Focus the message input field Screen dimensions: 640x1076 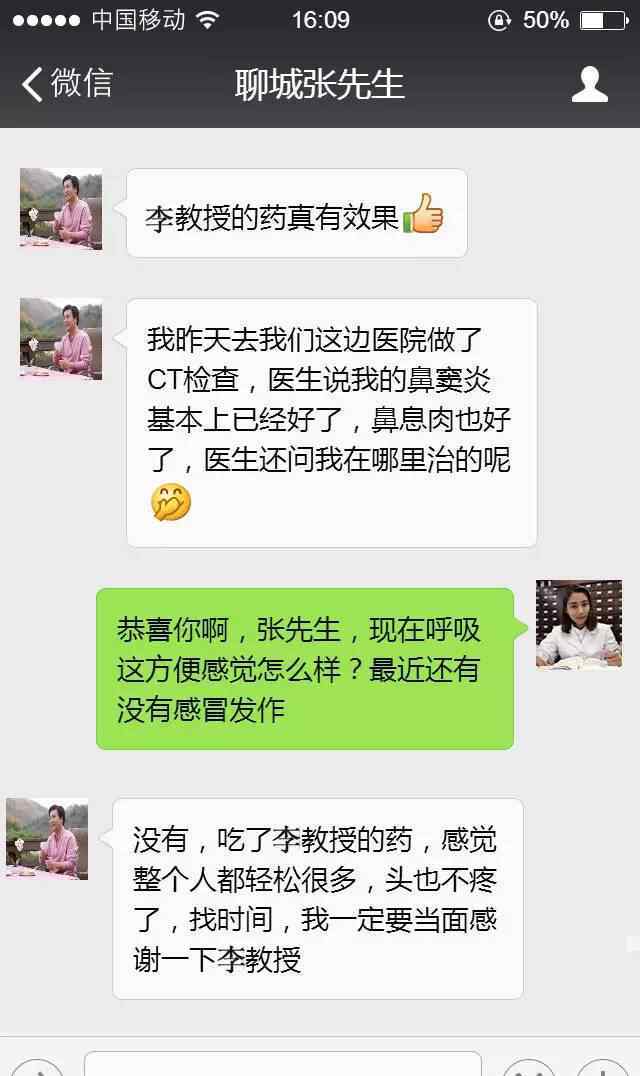282,1064
